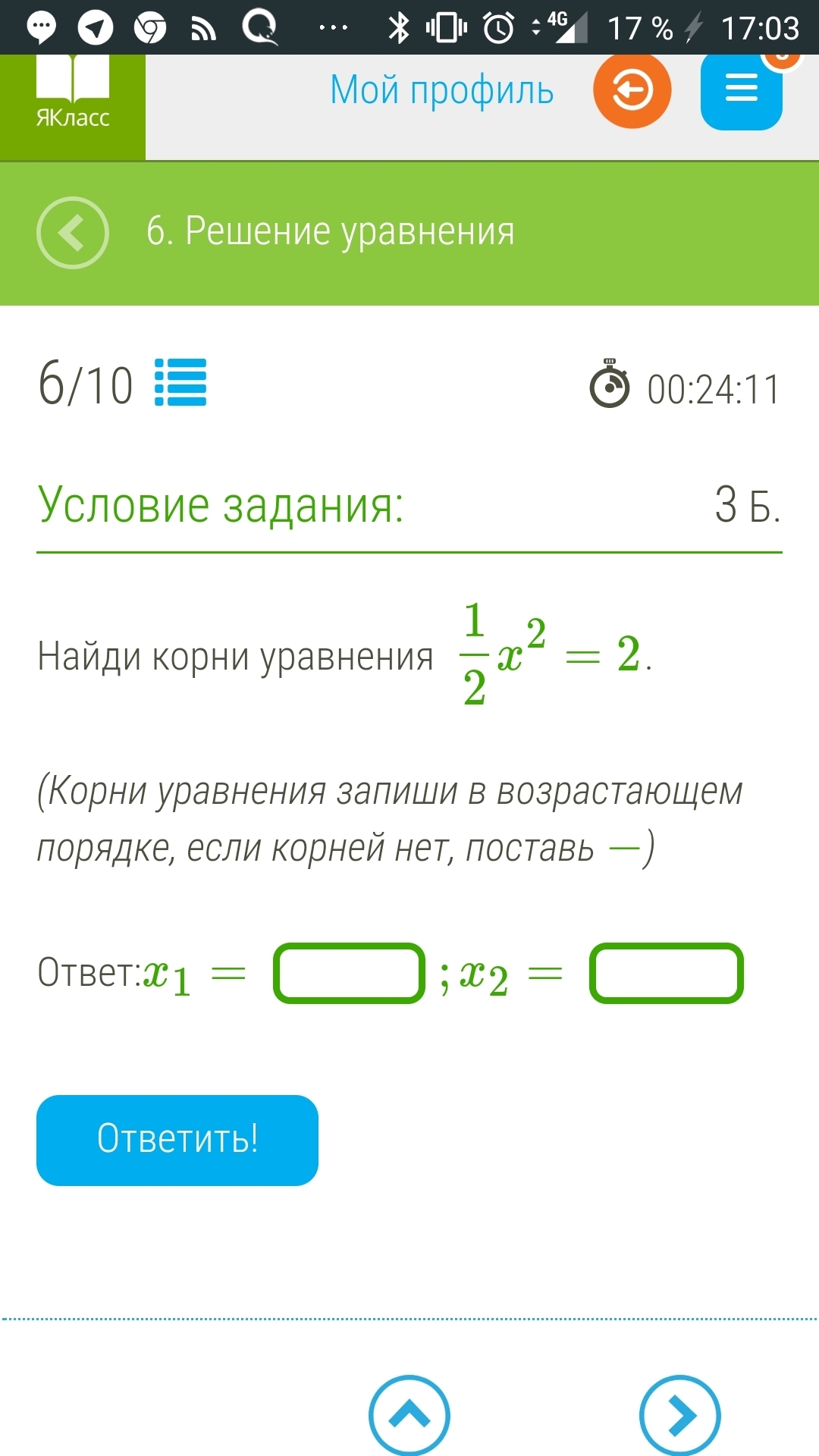Image resolution: width=819 pixels, height=1456 pixels.
Task: Open the Мой профиль link
Action: pyautogui.click(x=441, y=90)
